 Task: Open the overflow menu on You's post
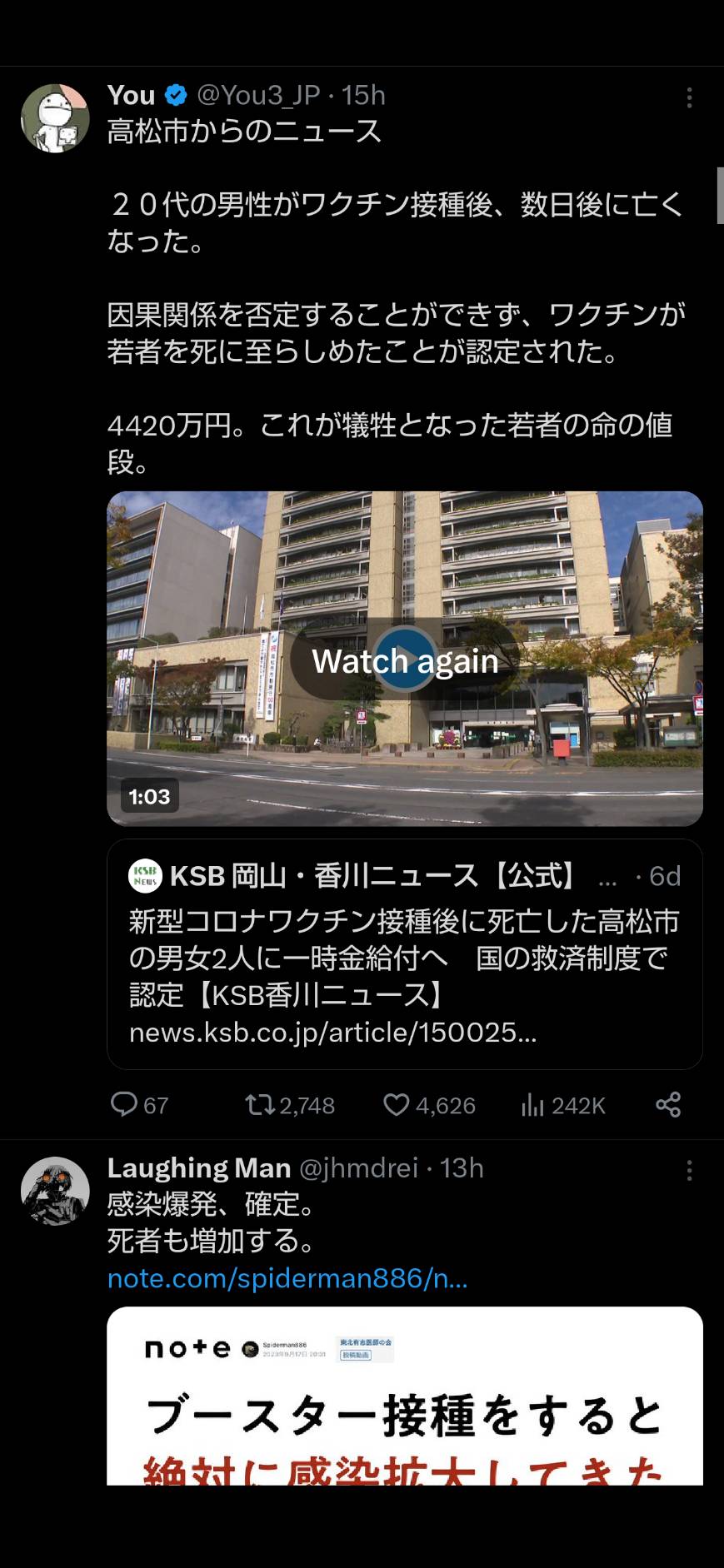689,97
